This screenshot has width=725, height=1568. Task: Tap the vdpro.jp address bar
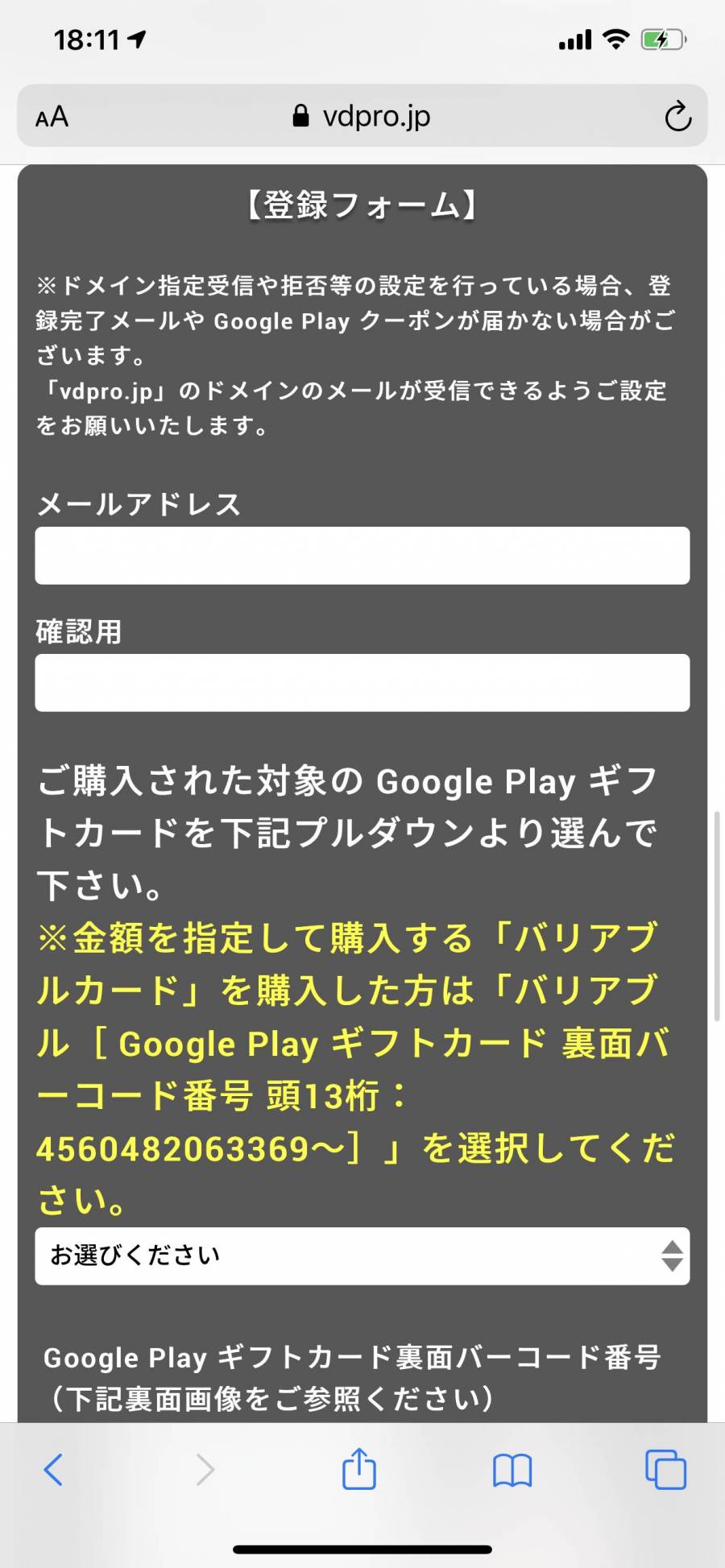362,117
